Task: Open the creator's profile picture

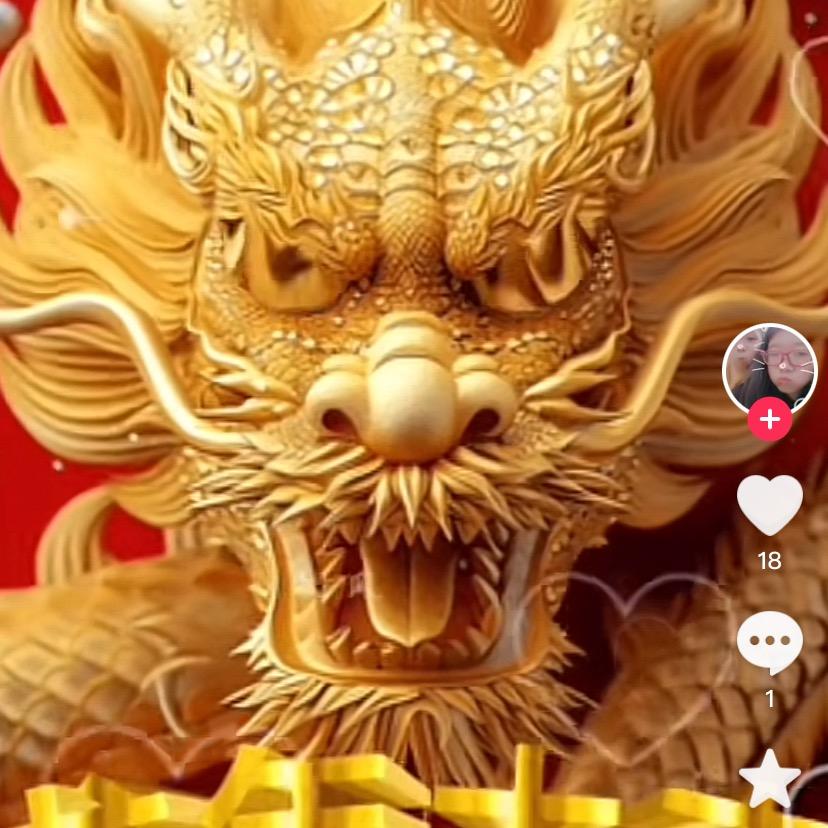Action: tap(769, 368)
